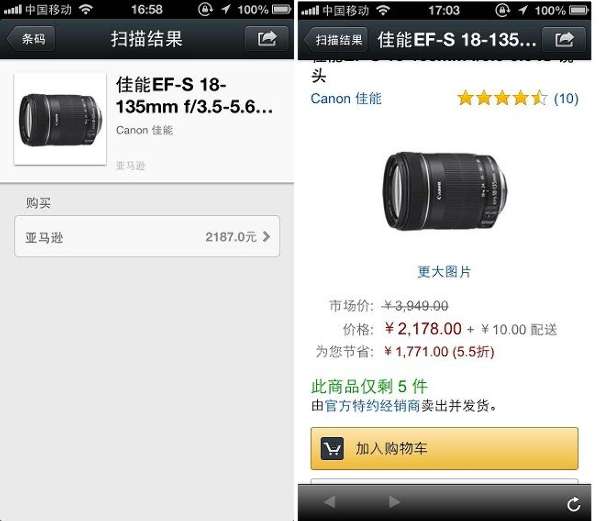Reload the page with the refresh icon
Image resolution: width=600 pixels, height=521 pixels.
574,504
